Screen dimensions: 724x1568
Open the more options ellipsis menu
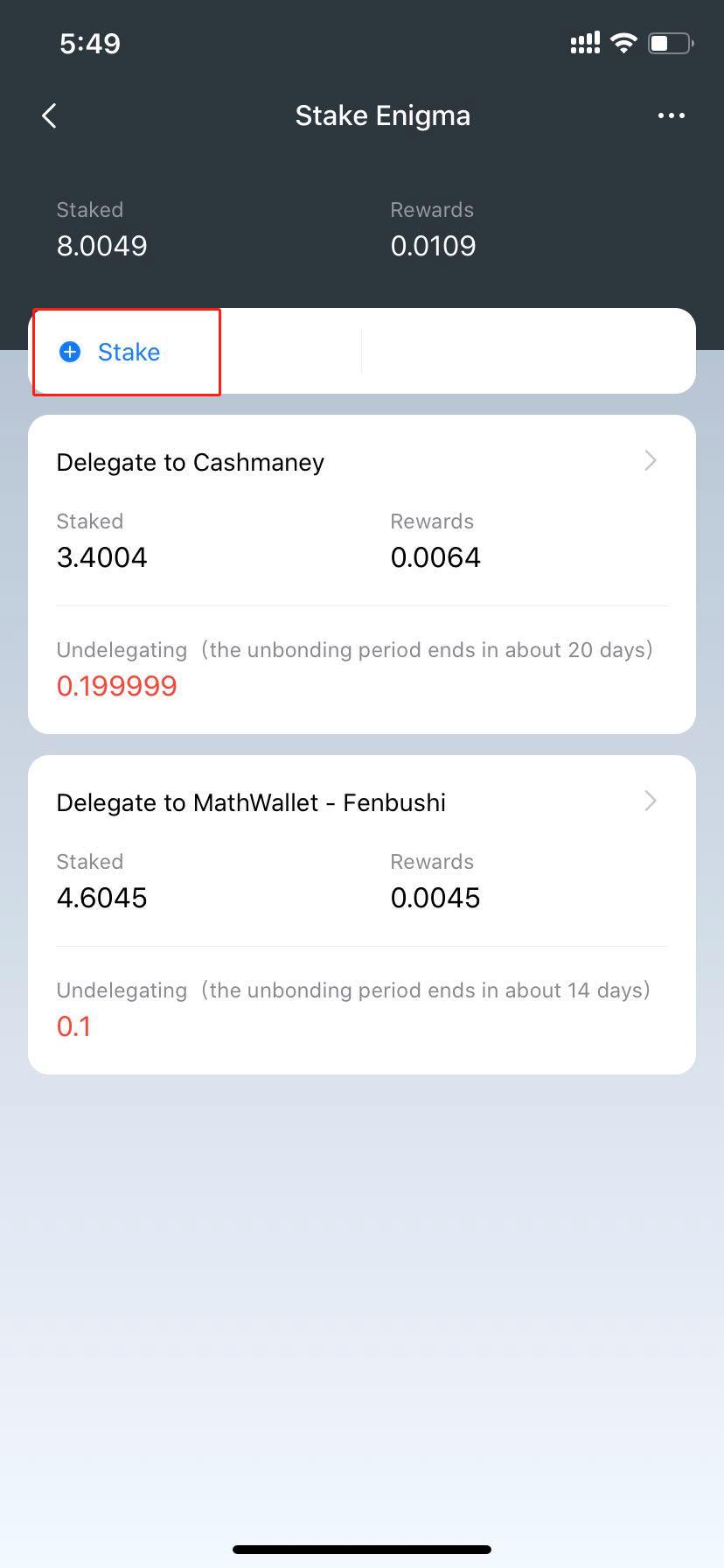(x=671, y=115)
